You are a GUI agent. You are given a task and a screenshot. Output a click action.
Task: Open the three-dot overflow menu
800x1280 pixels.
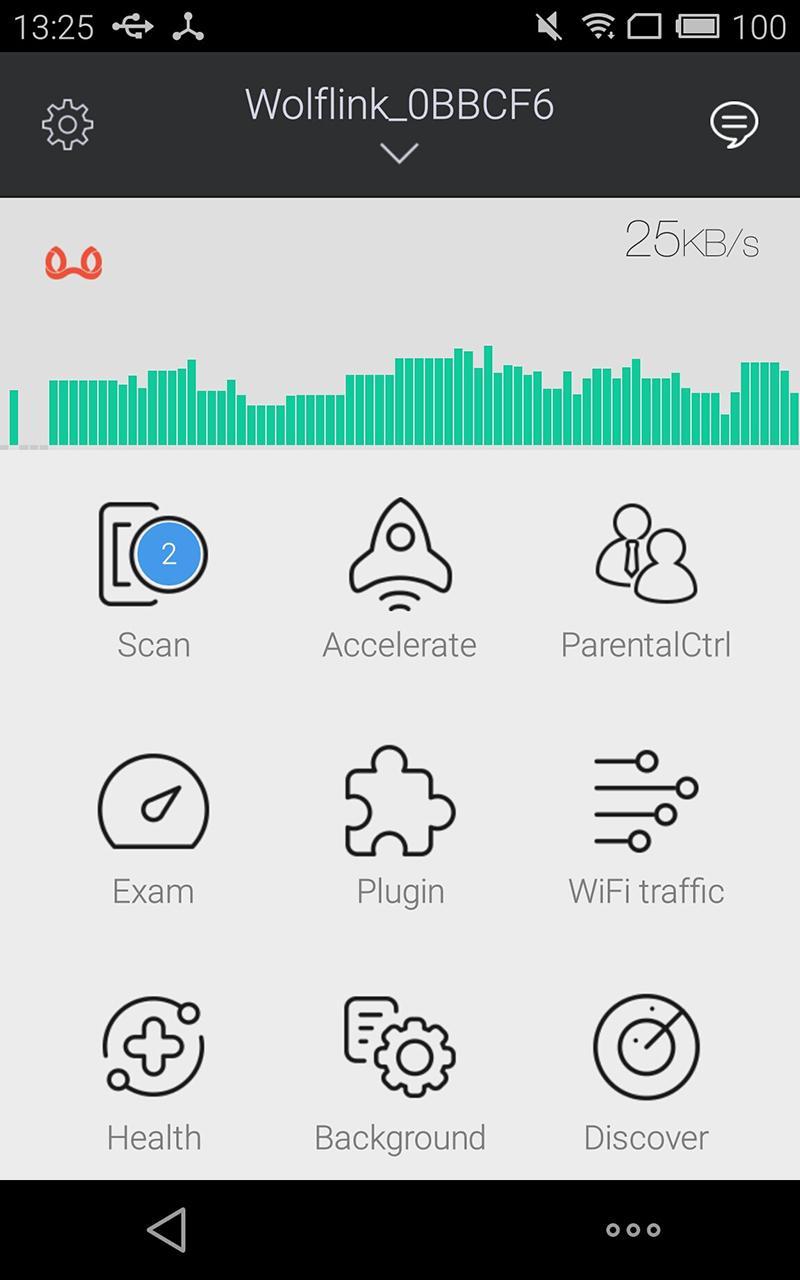tap(631, 1229)
